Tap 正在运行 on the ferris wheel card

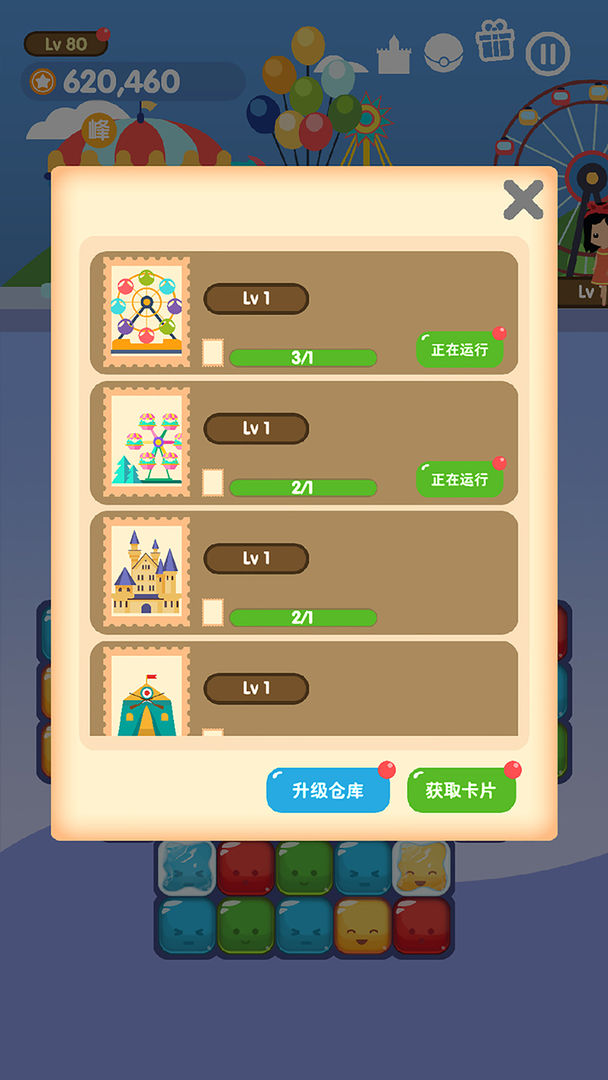(x=460, y=350)
